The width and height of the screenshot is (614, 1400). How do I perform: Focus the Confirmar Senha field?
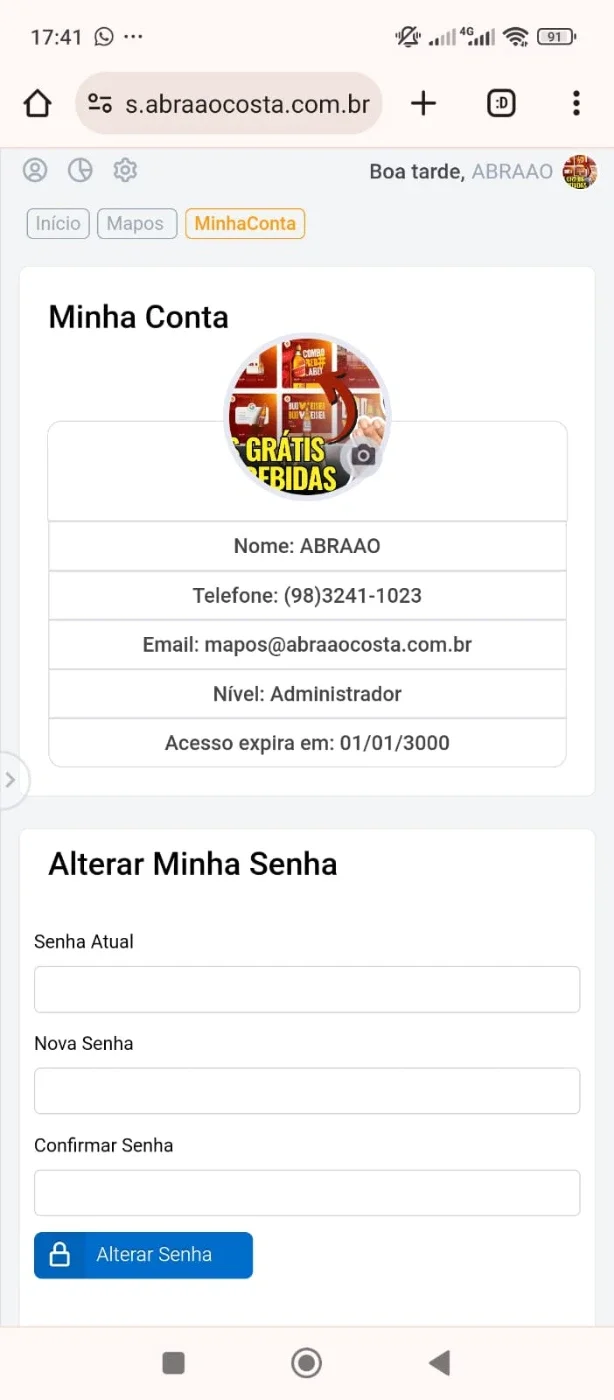[x=307, y=1193]
